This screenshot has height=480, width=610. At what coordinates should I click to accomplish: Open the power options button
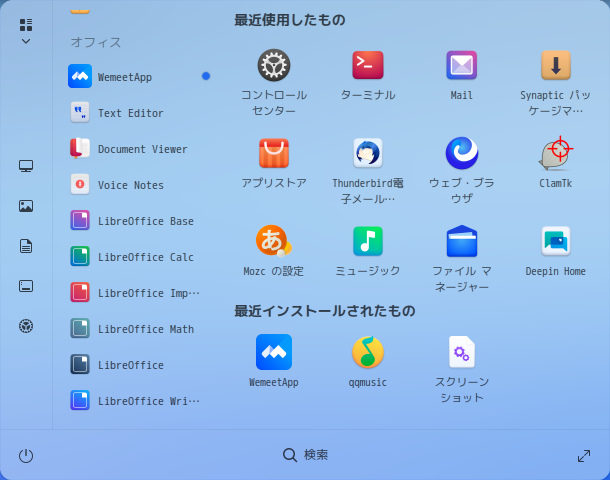(x=26, y=455)
